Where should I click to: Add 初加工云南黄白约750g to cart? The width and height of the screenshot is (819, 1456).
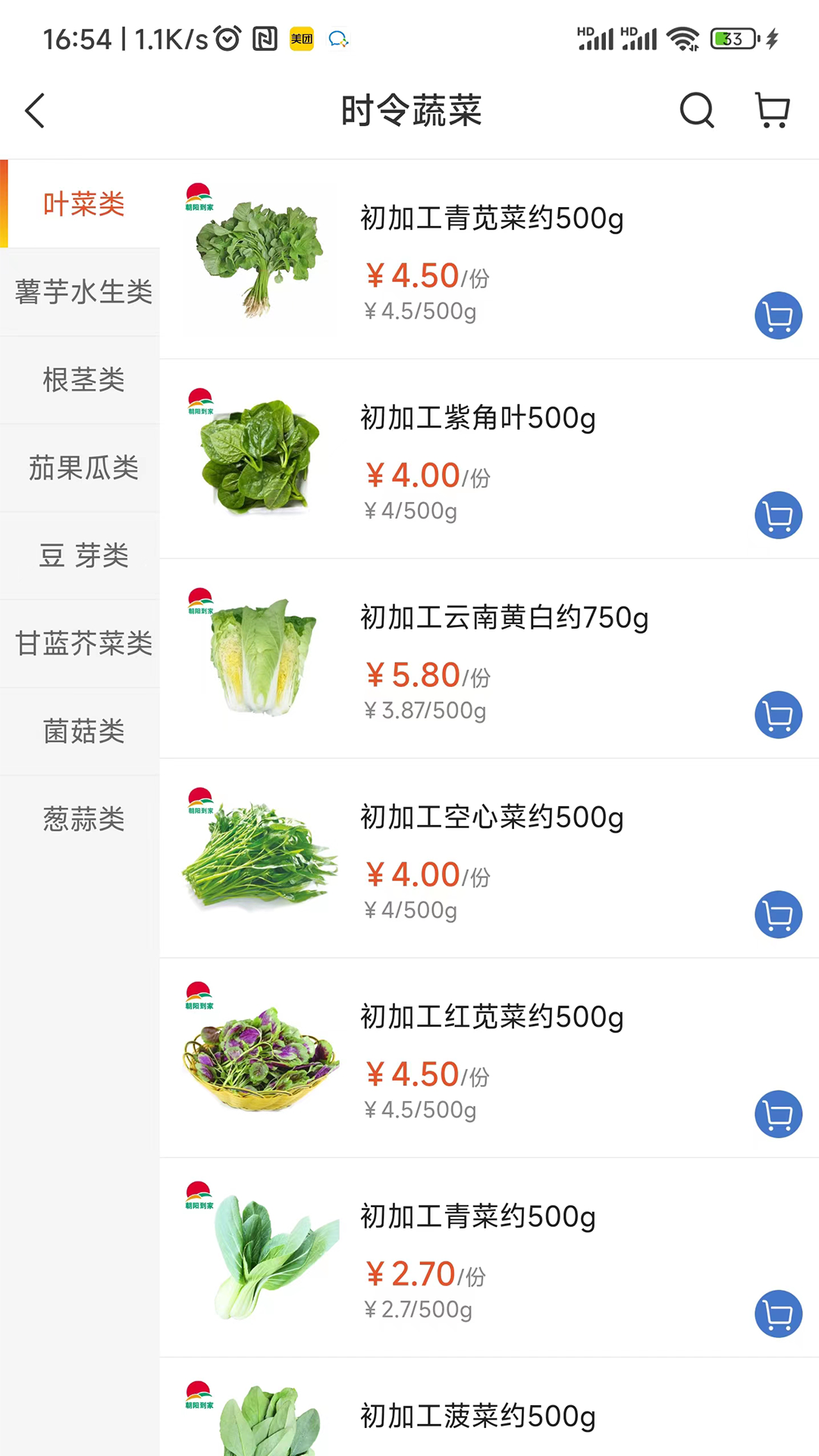click(x=778, y=715)
